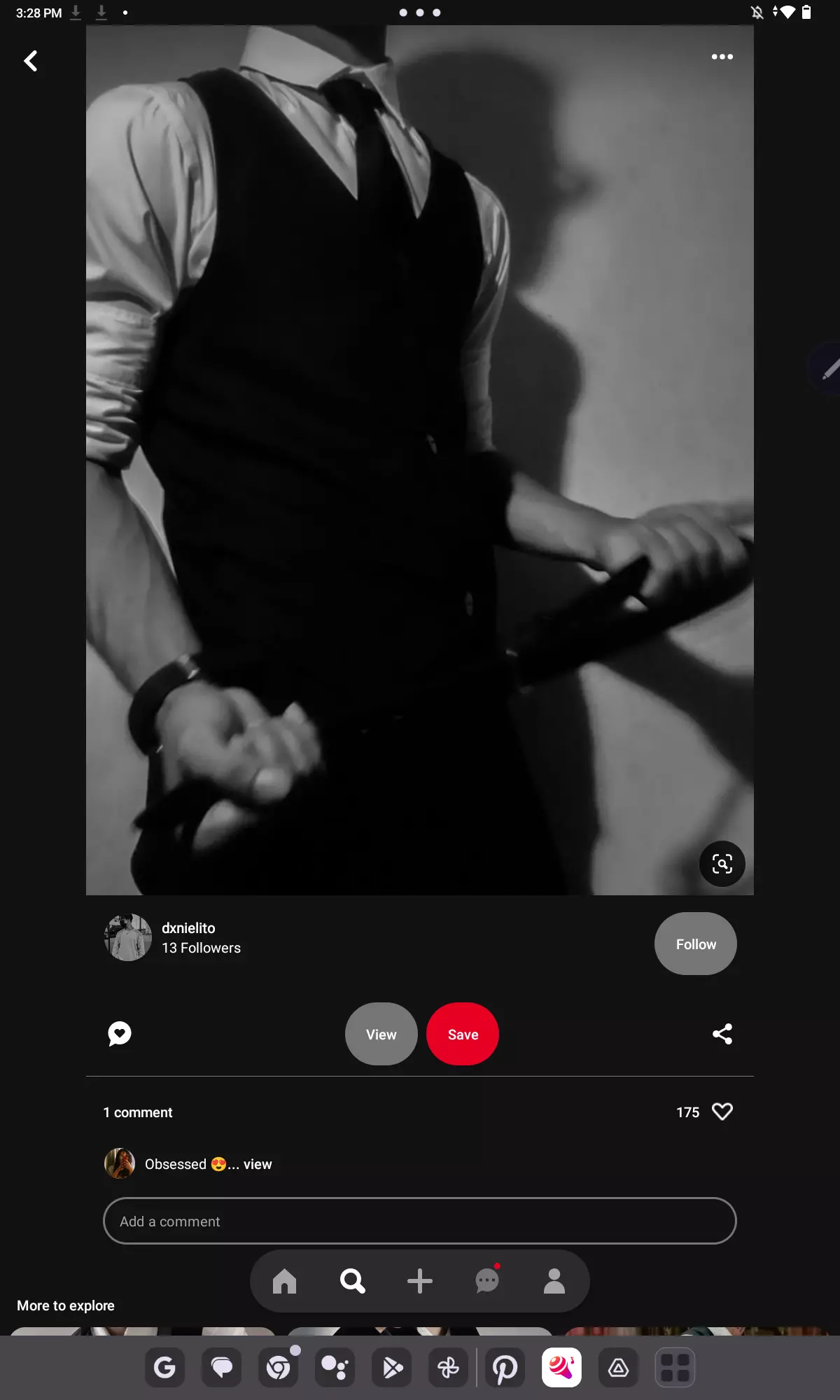Go back using the top-left arrow

31,61
